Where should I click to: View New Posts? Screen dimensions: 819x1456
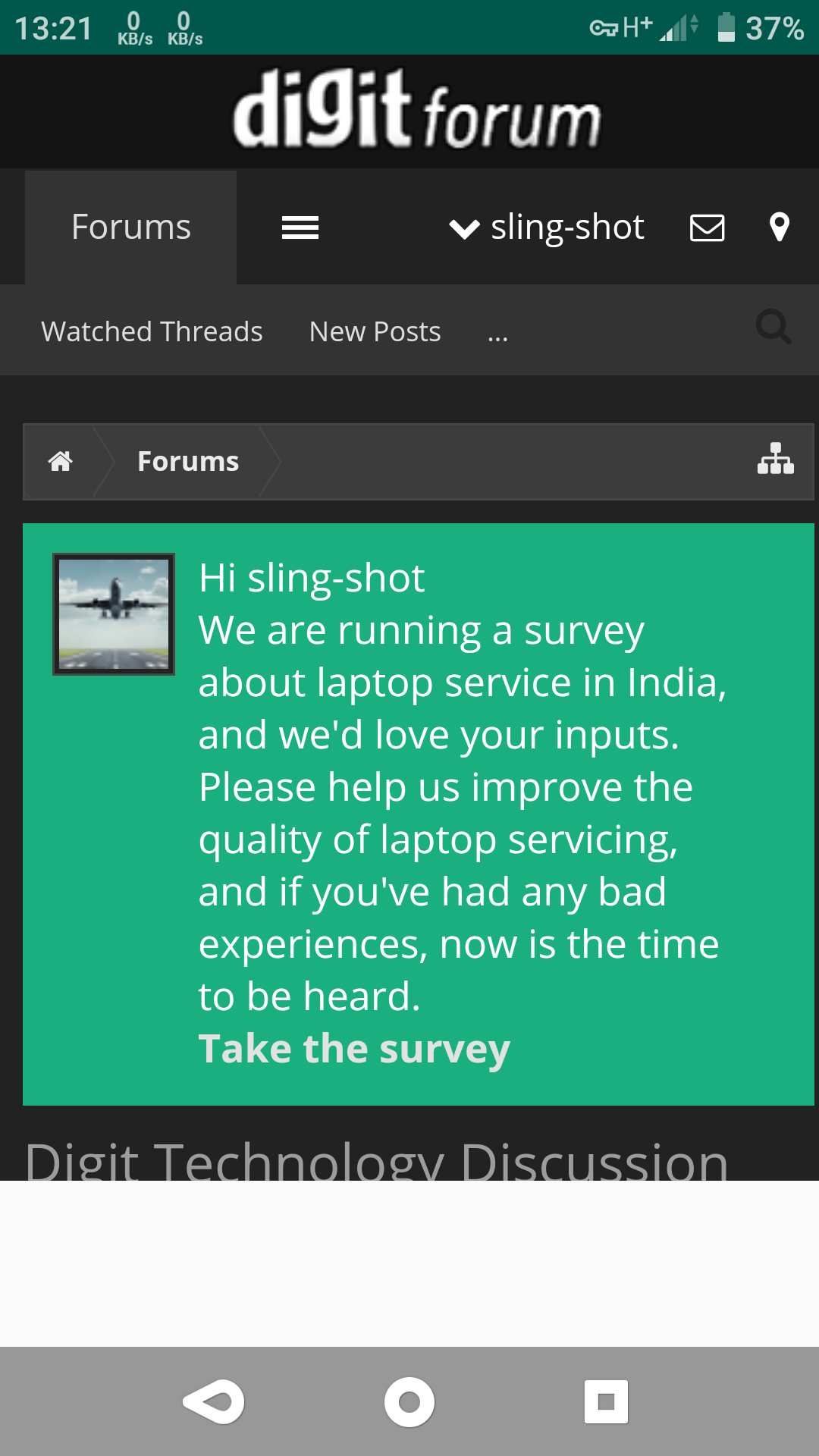[x=375, y=331]
